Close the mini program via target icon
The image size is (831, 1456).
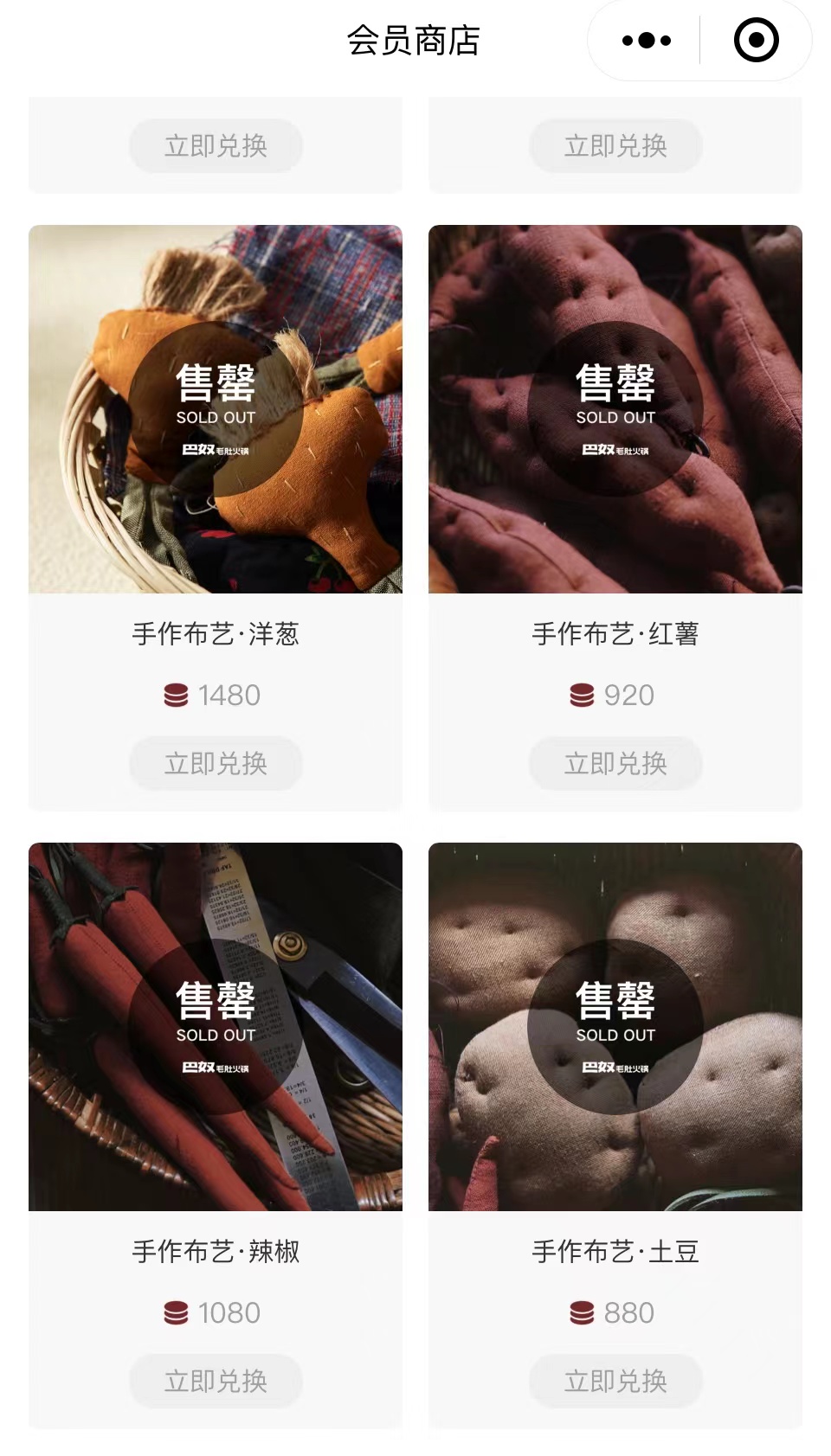756,41
